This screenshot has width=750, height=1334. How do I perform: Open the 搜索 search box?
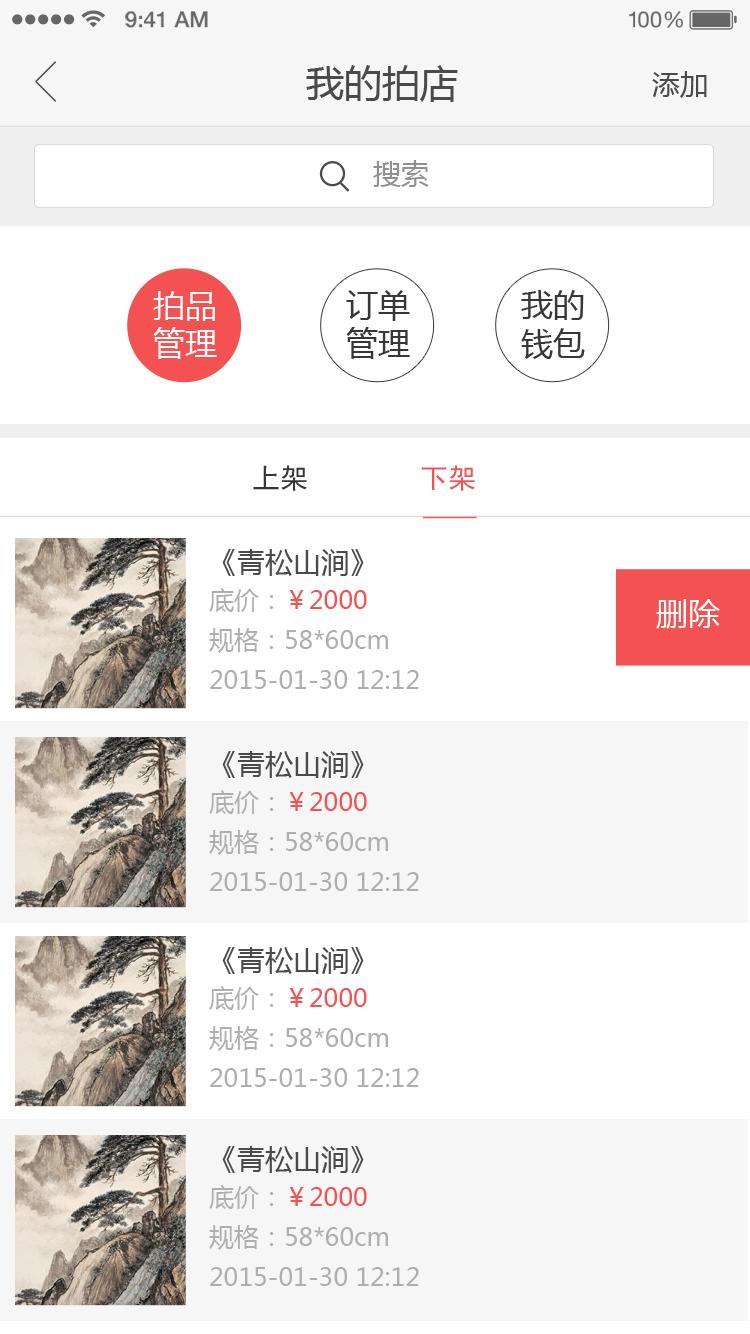tap(374, 176)
